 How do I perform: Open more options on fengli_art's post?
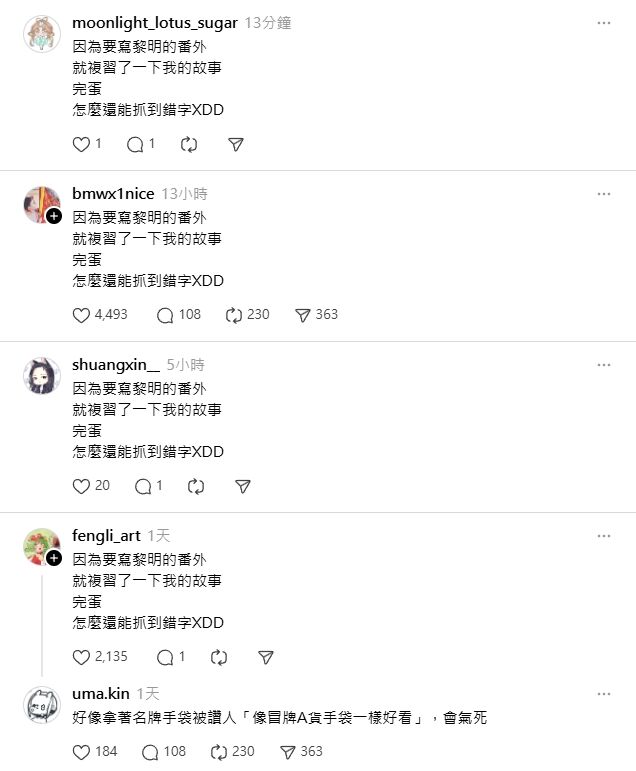[x=604, y=536]
